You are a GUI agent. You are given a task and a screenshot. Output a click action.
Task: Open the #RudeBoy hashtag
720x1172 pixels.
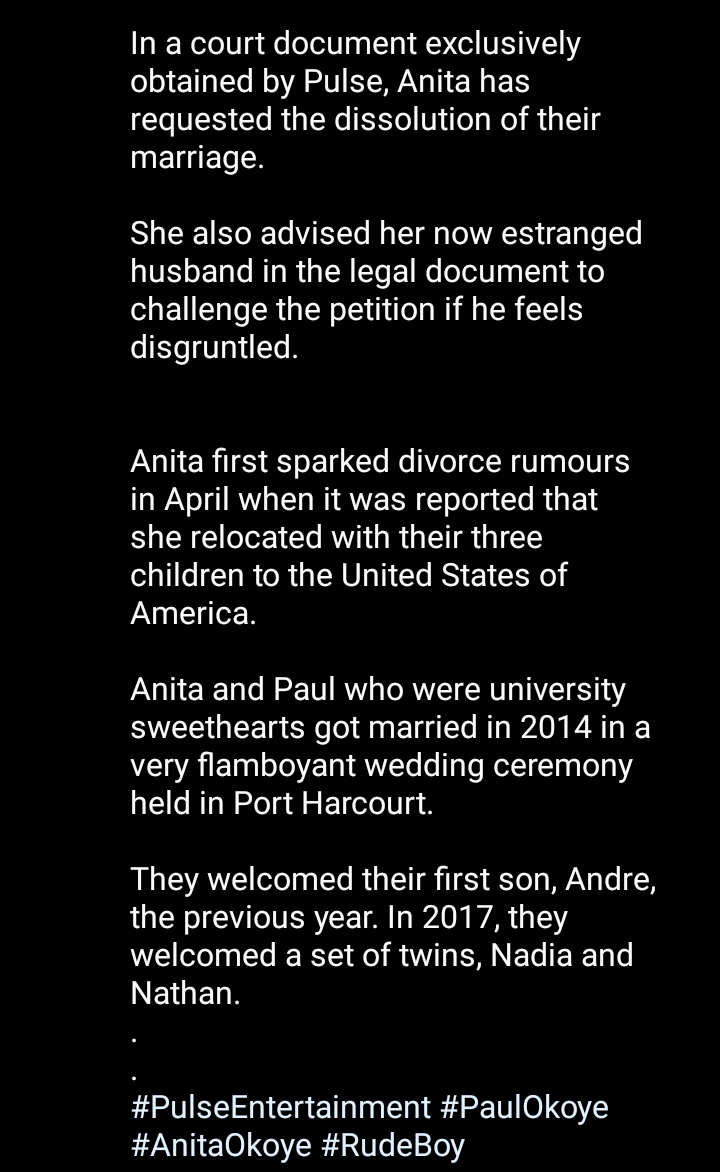click(x=393, y=1146)
